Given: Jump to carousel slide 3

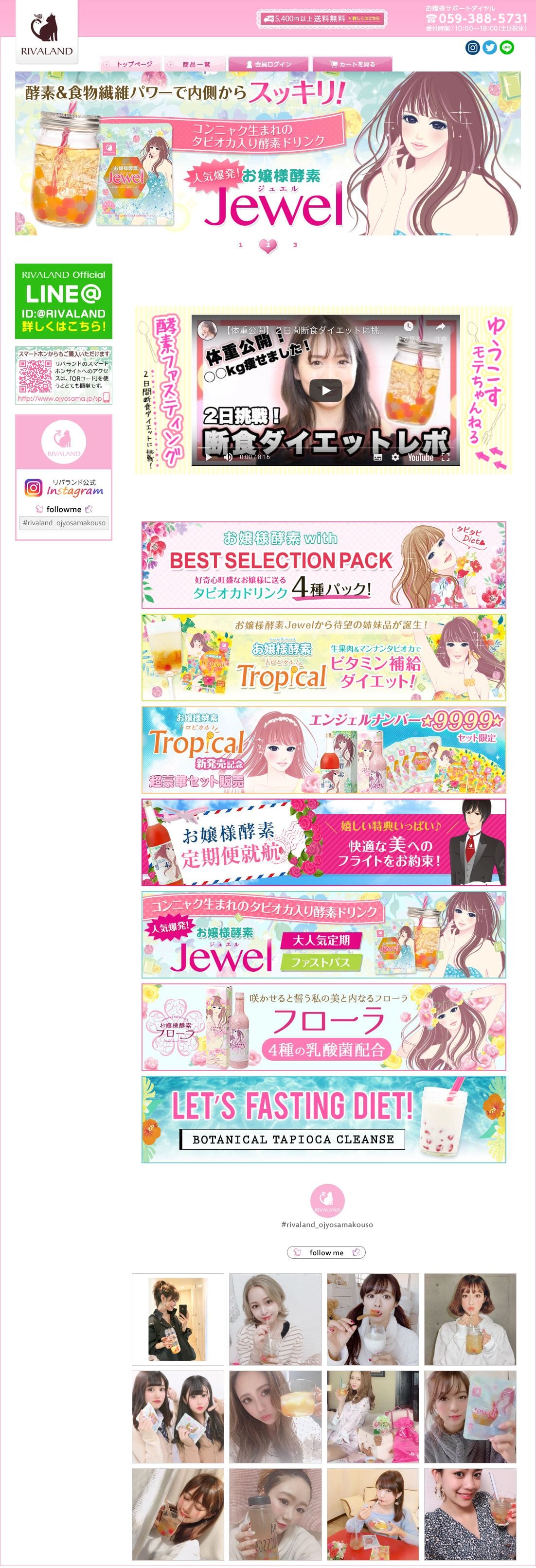Looking at the screenshot, I should click(295, 245).
